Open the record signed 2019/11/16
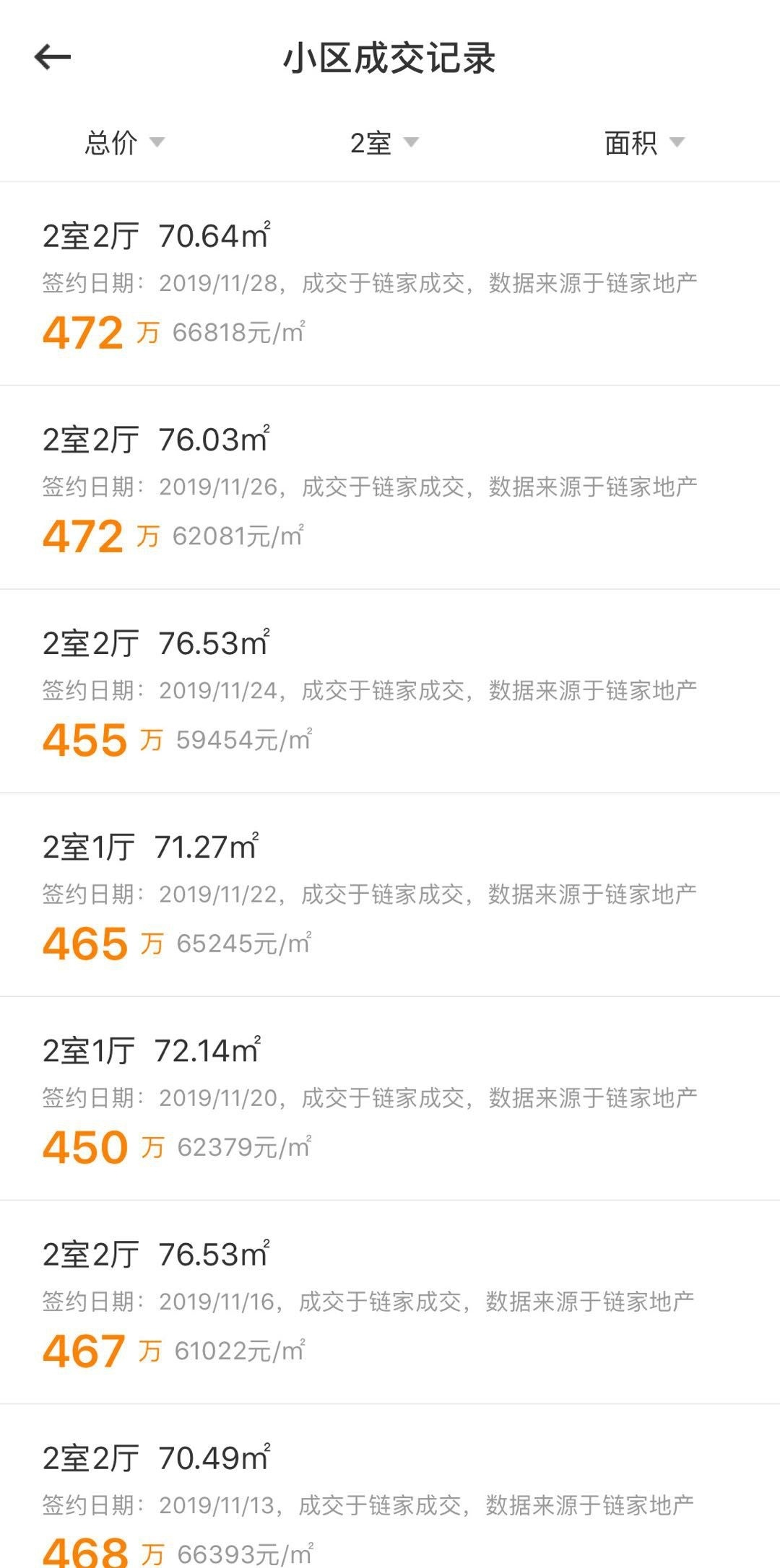 pyautogui.click(x=390, y=1302)
